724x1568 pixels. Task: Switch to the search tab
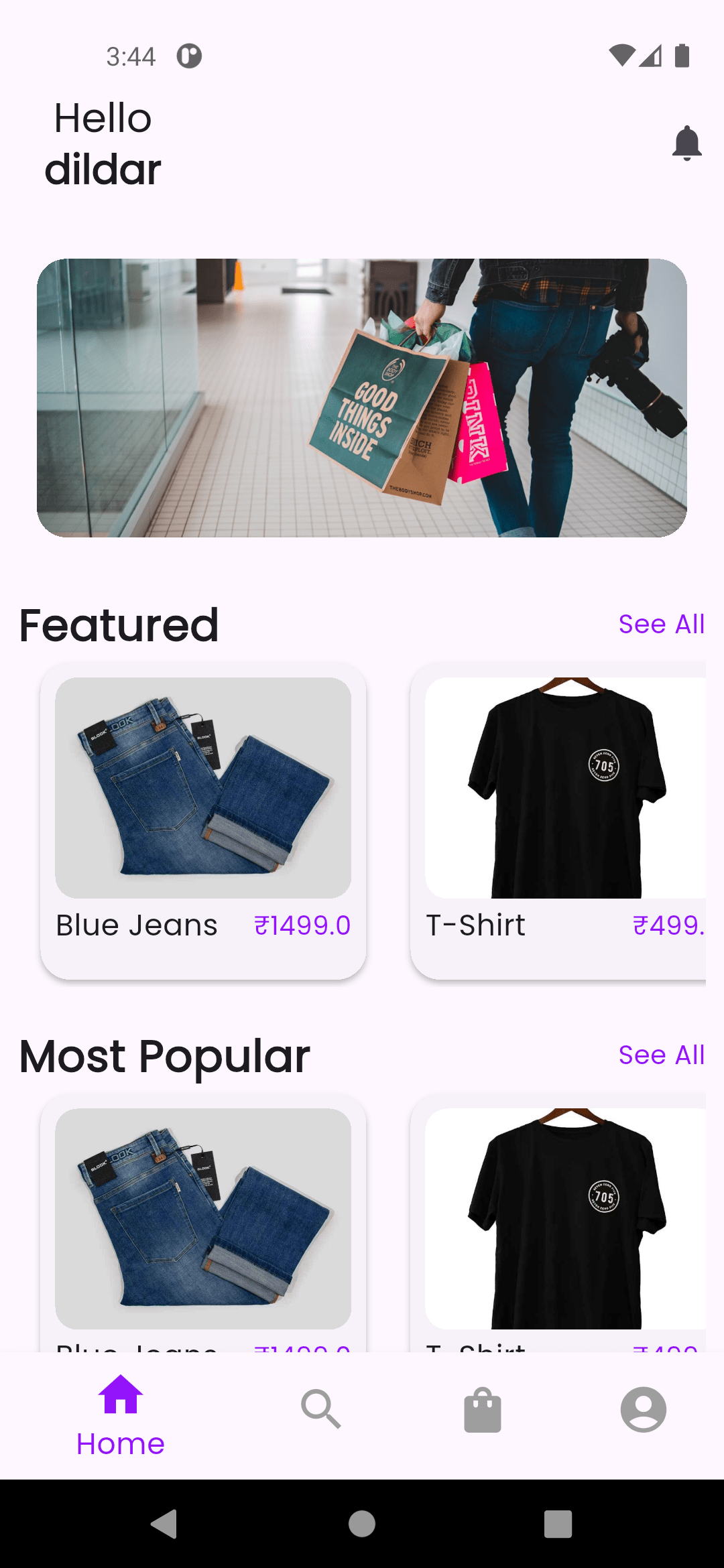pos(321,1409)
